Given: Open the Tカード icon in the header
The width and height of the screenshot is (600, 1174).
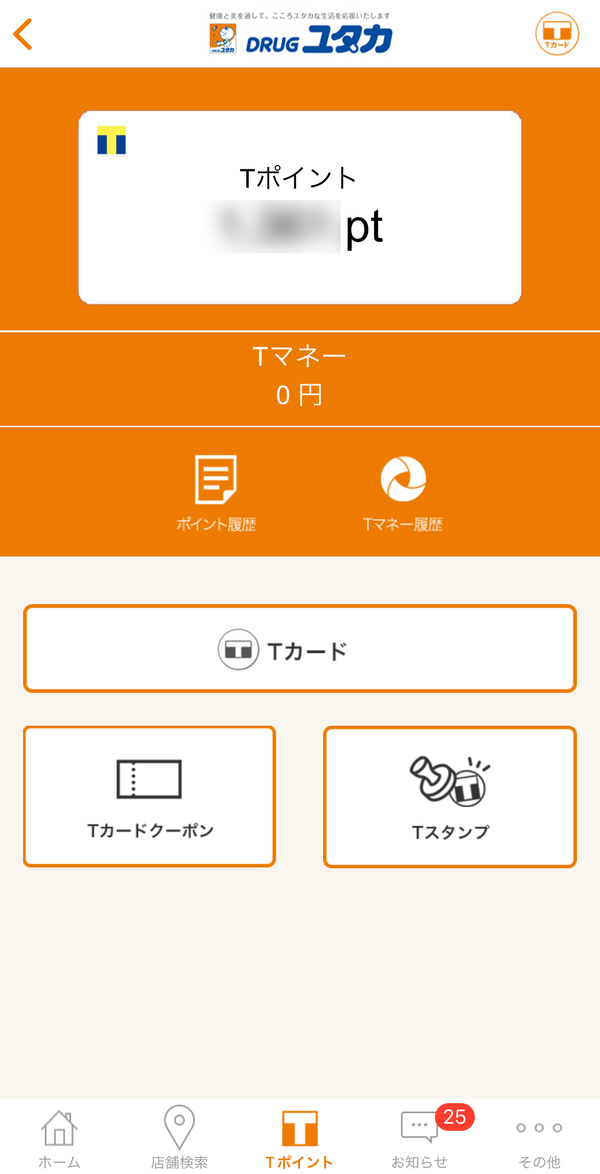Looking at the screenshot, I should [x=557, y=34].
